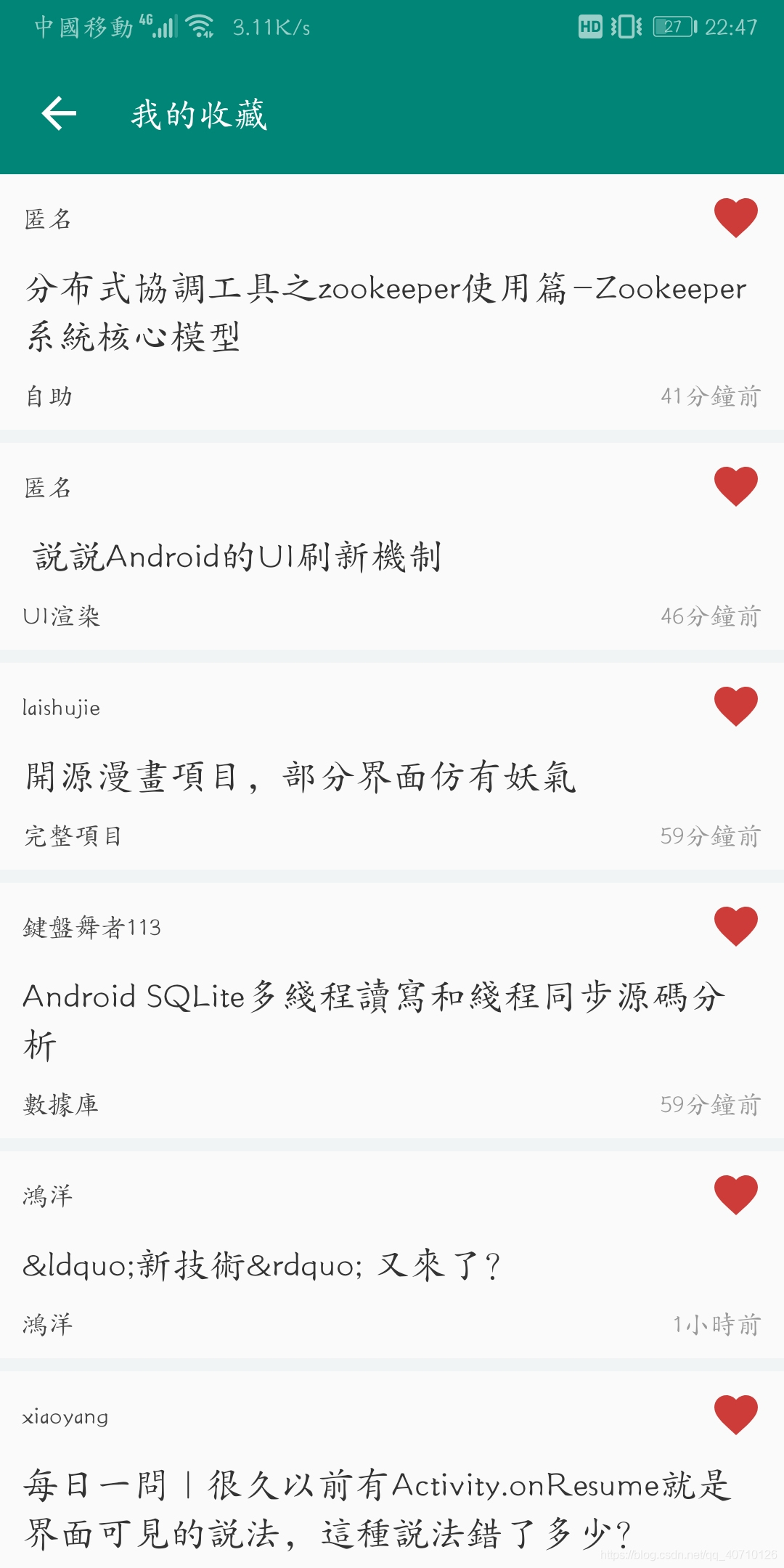Tap the 41分鐘前 timestamp
Screen dimensions: 784x1568
click(710, 396)
